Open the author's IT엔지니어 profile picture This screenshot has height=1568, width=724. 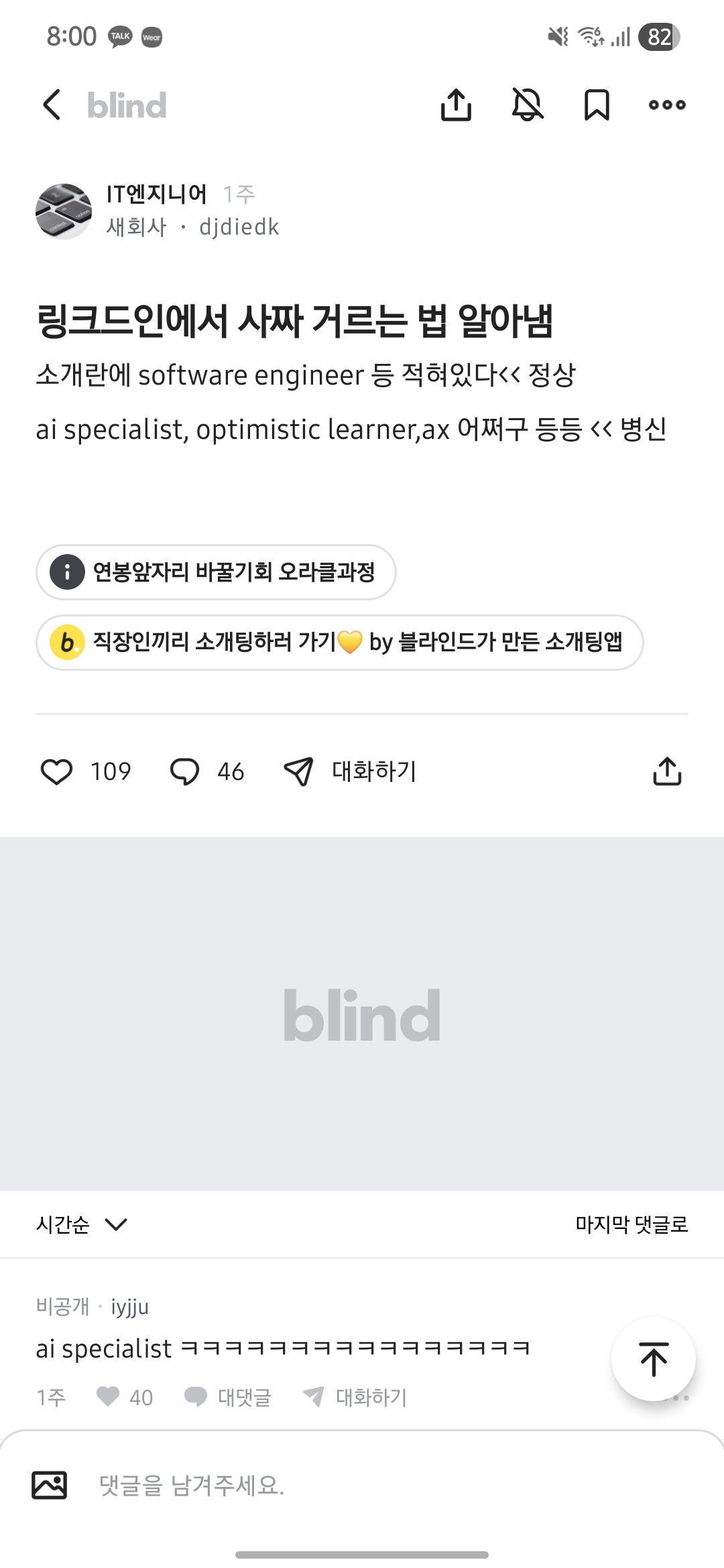(64, 211)
